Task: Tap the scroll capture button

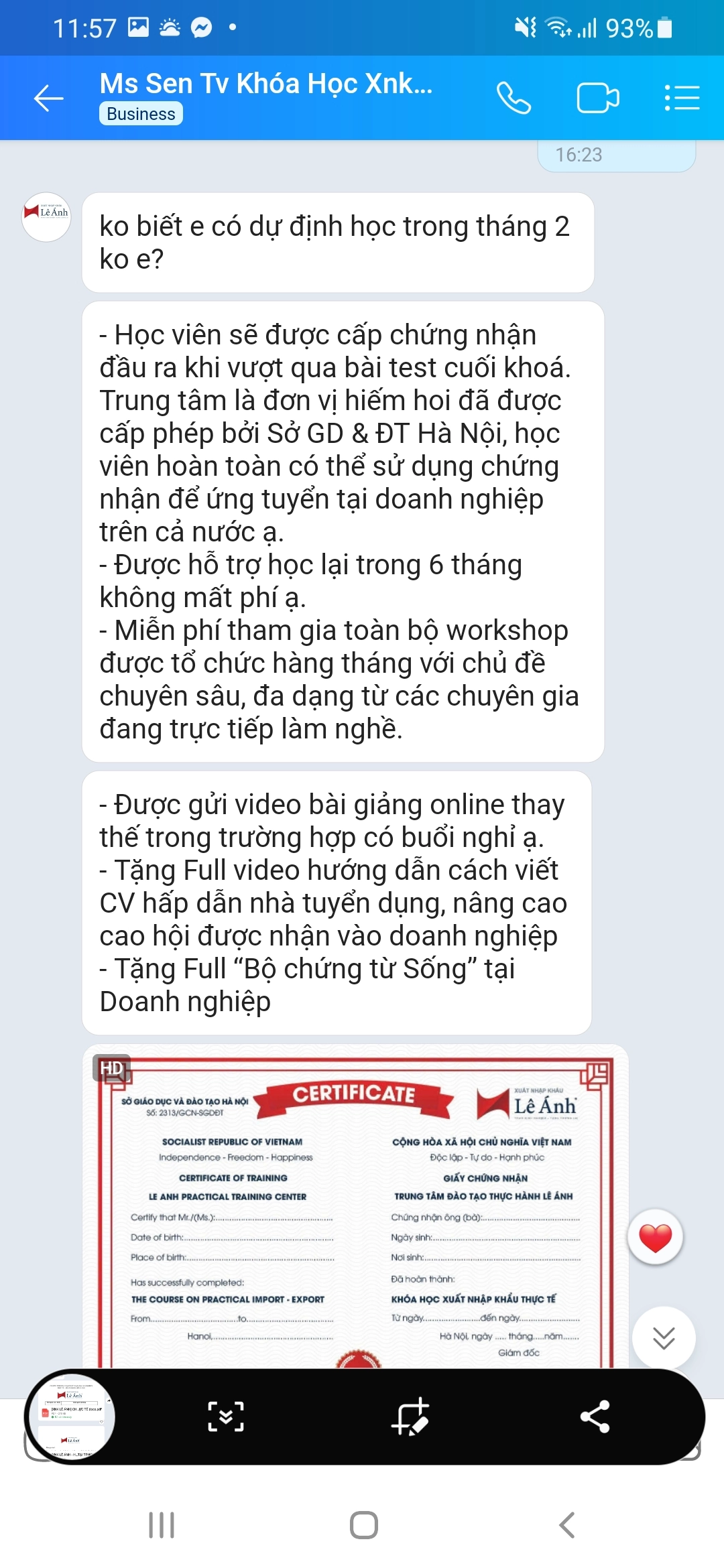Action: [226, 1417]
